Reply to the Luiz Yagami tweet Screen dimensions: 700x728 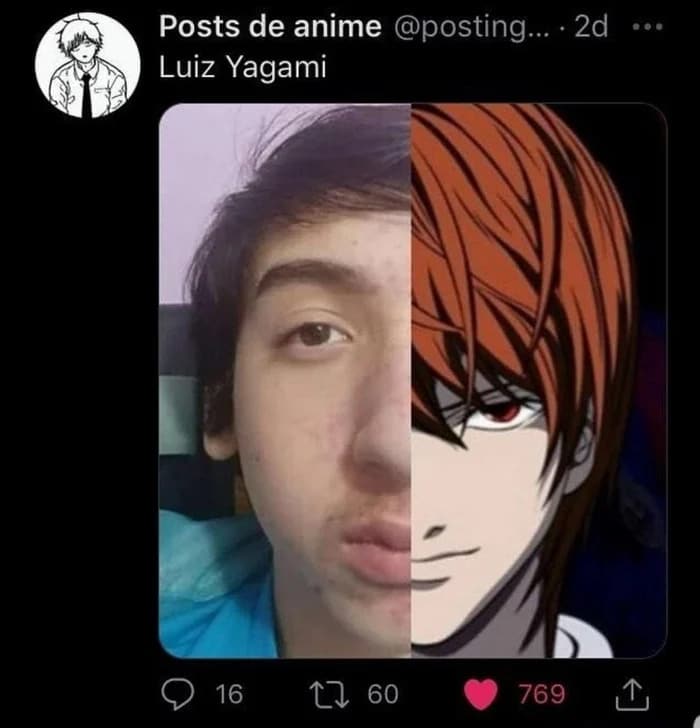pos(177,693)
